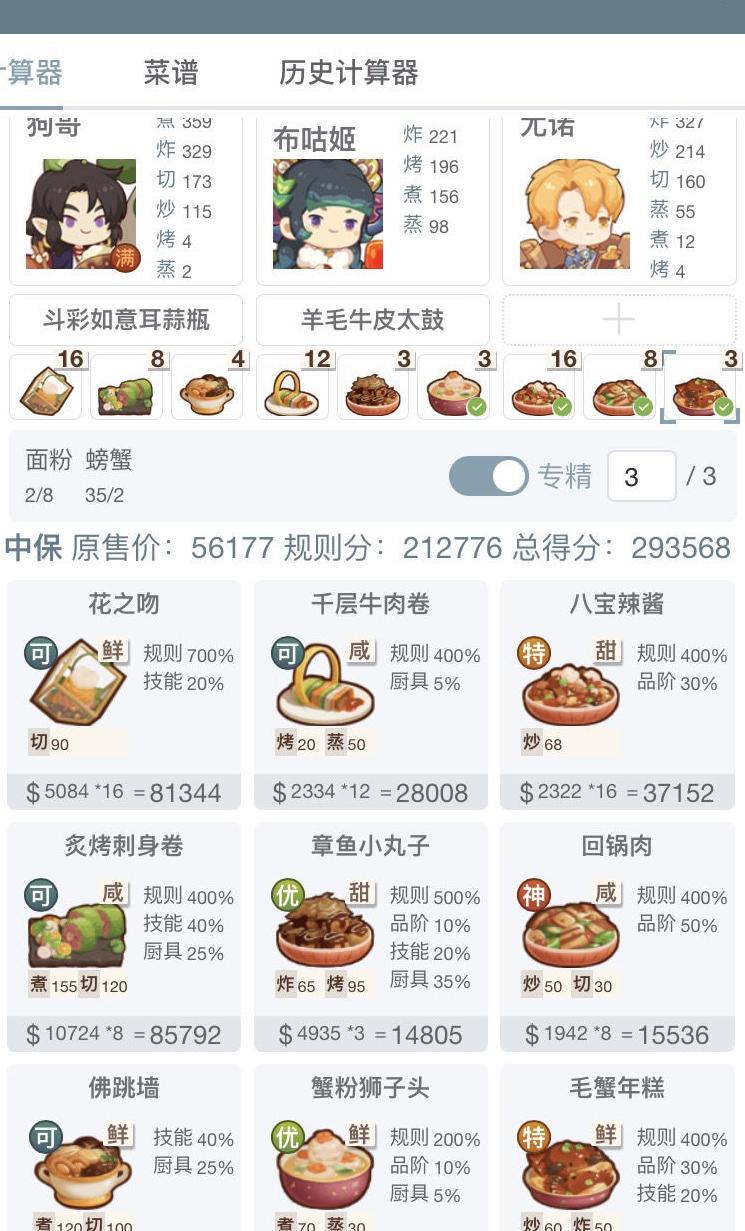Open the 蟹粉狮子头 recipe card
This screenshot has height=1231, width=745.
[370, 1150]
